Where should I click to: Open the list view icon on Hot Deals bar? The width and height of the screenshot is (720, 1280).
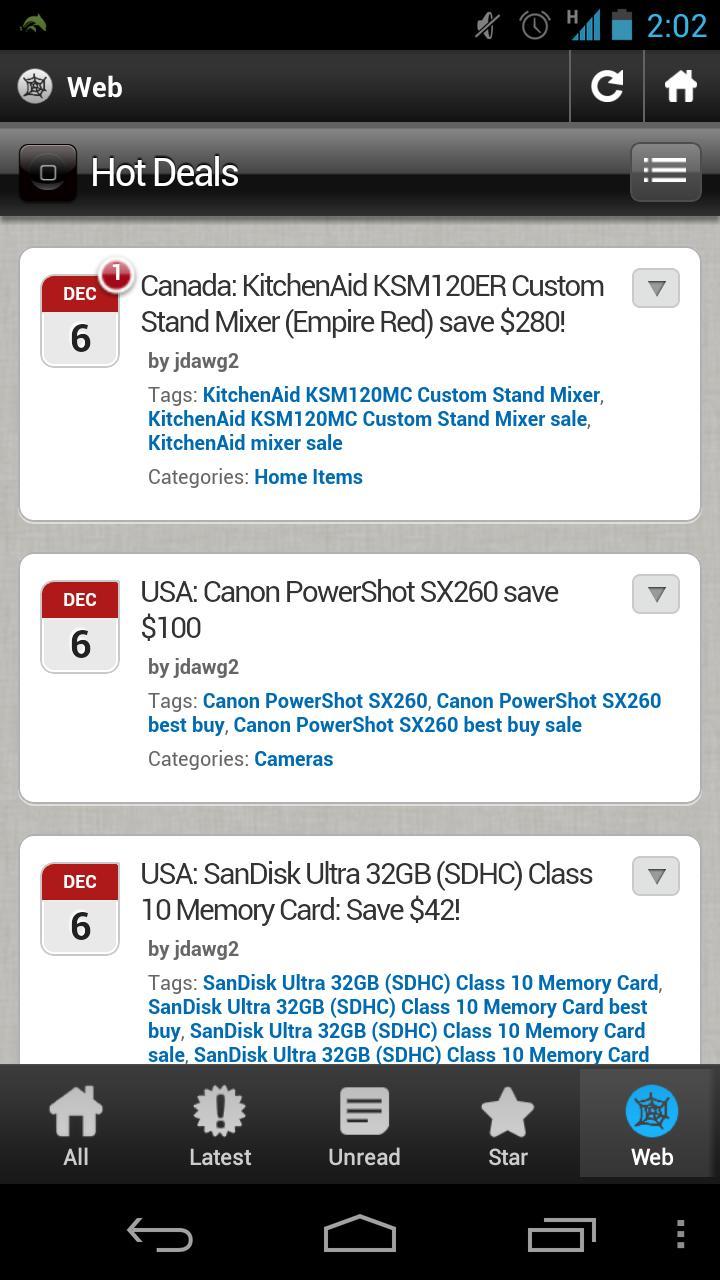point(665,171)
